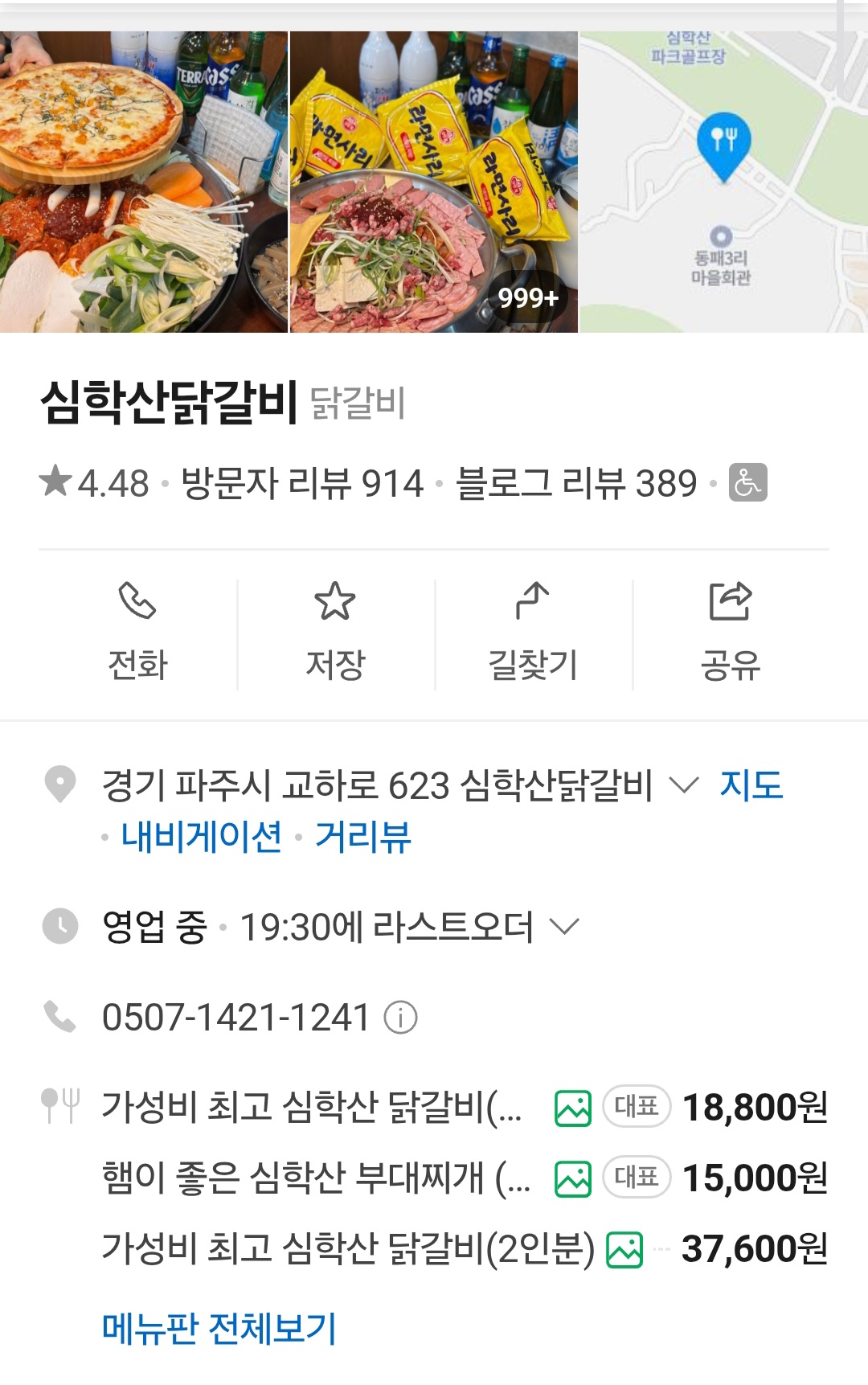Tap the info icon beside phone number
The image size is (868, 1385).
pyautogui.click(x=400, y=1018)
